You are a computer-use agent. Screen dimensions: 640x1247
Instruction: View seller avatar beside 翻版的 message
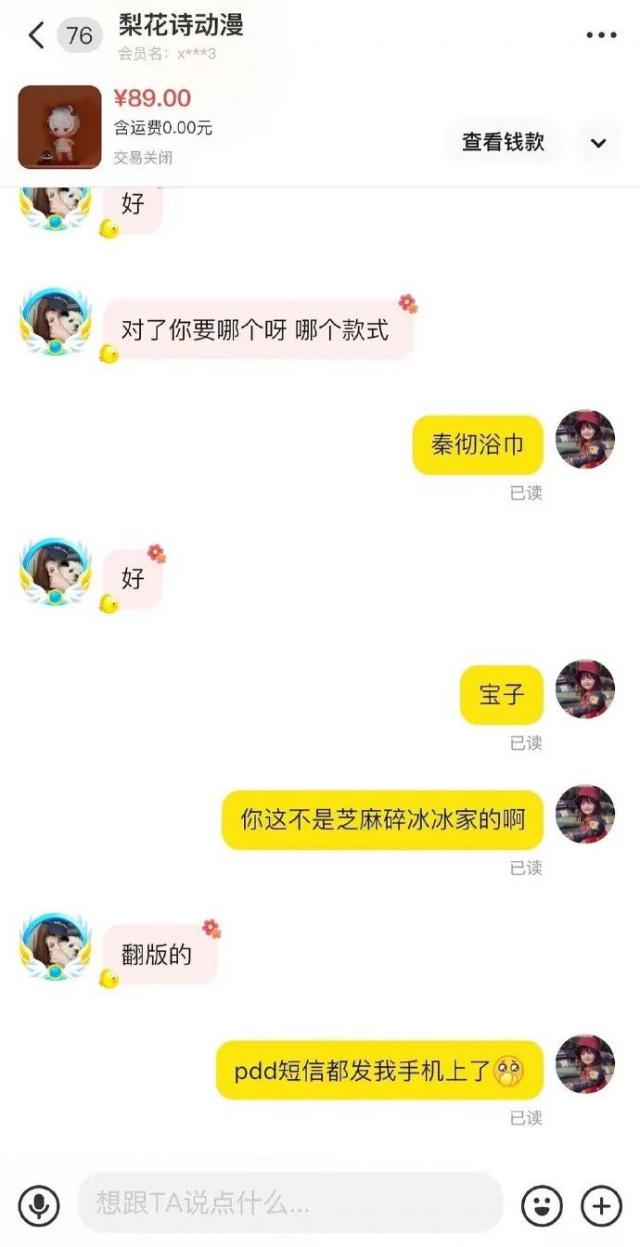tap(56, 946)
